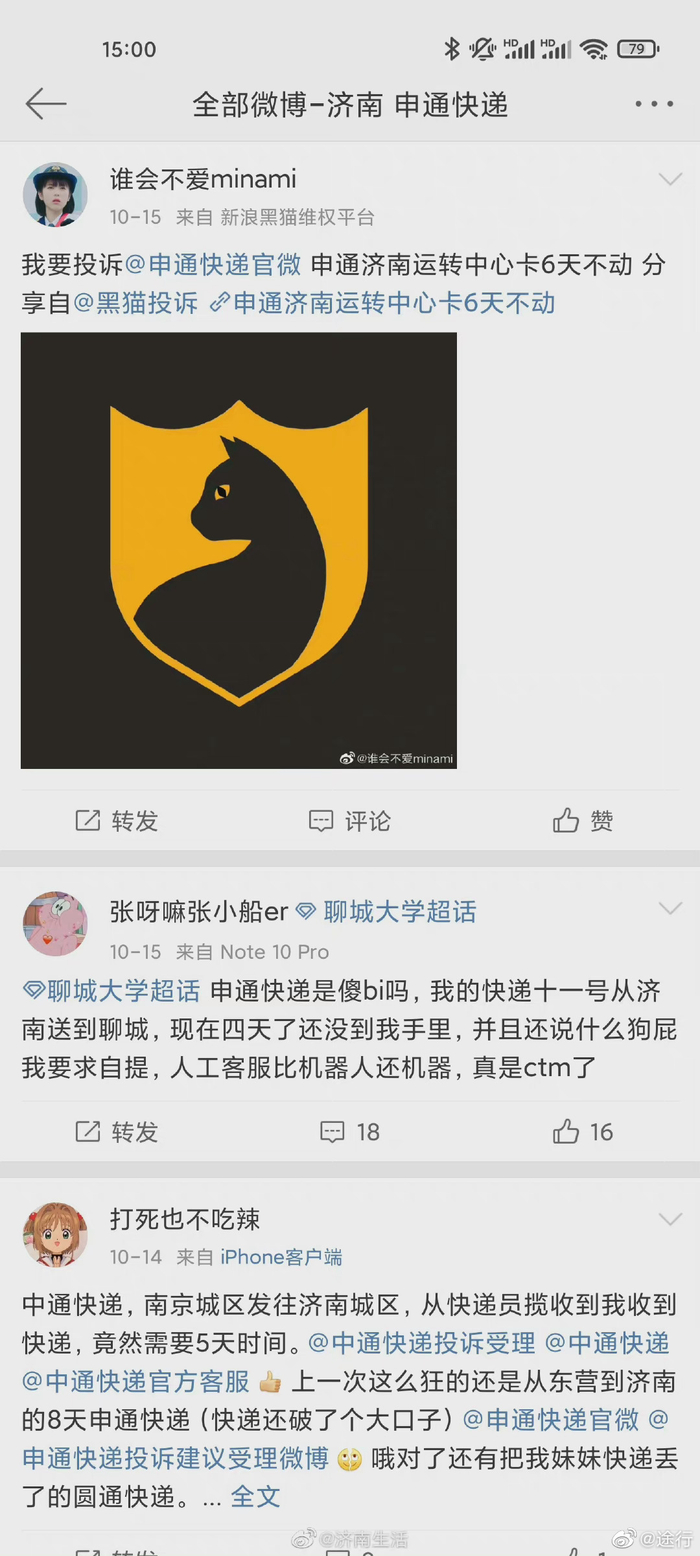Repost 谁会不爱minami's post
The height and width of the screenshot is (1556, 700).
pos(117,821)
